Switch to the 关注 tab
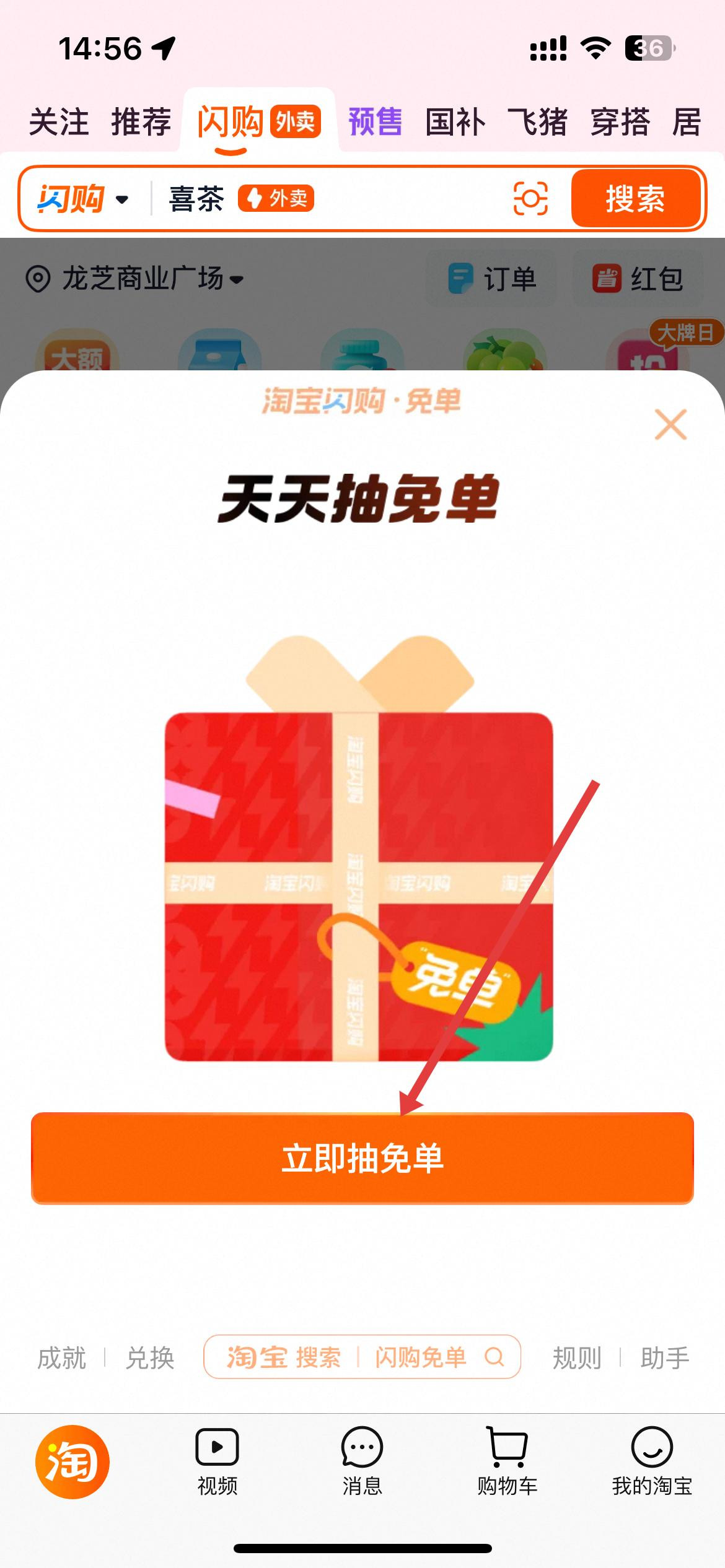 (59, 121)
